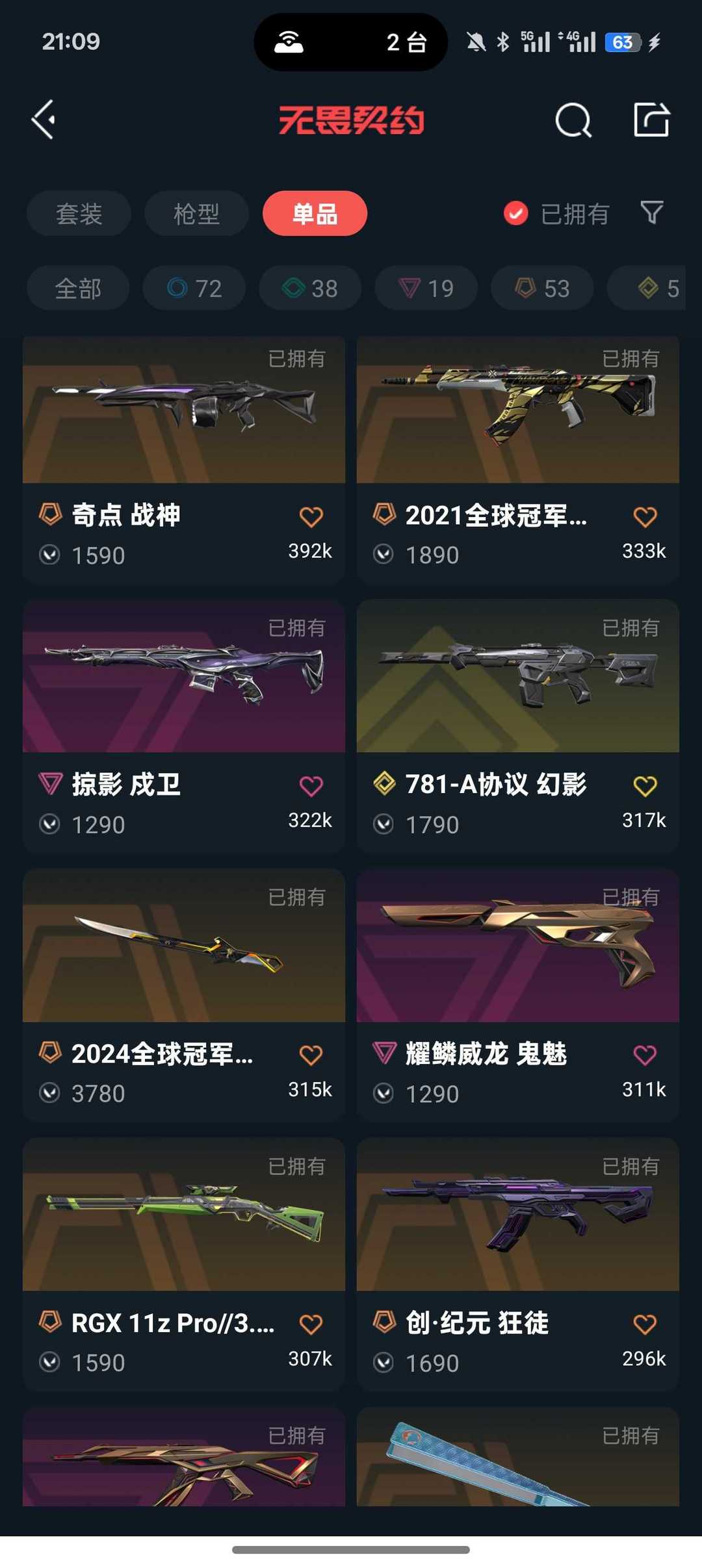Filter by the 53 orange tier chip
This screenshot has width=702, height=1568.
(x=542, y=288)
